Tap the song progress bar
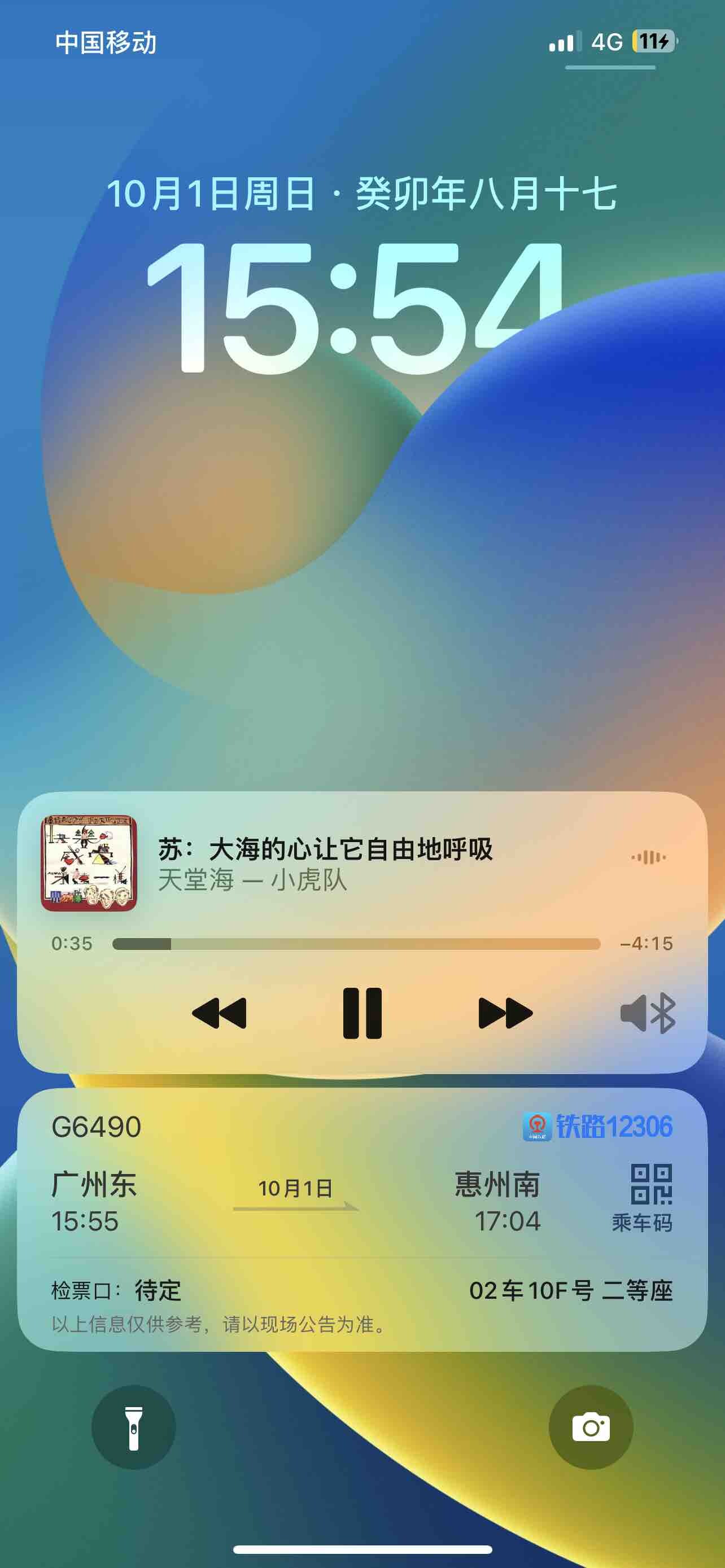 pos(356,944)
